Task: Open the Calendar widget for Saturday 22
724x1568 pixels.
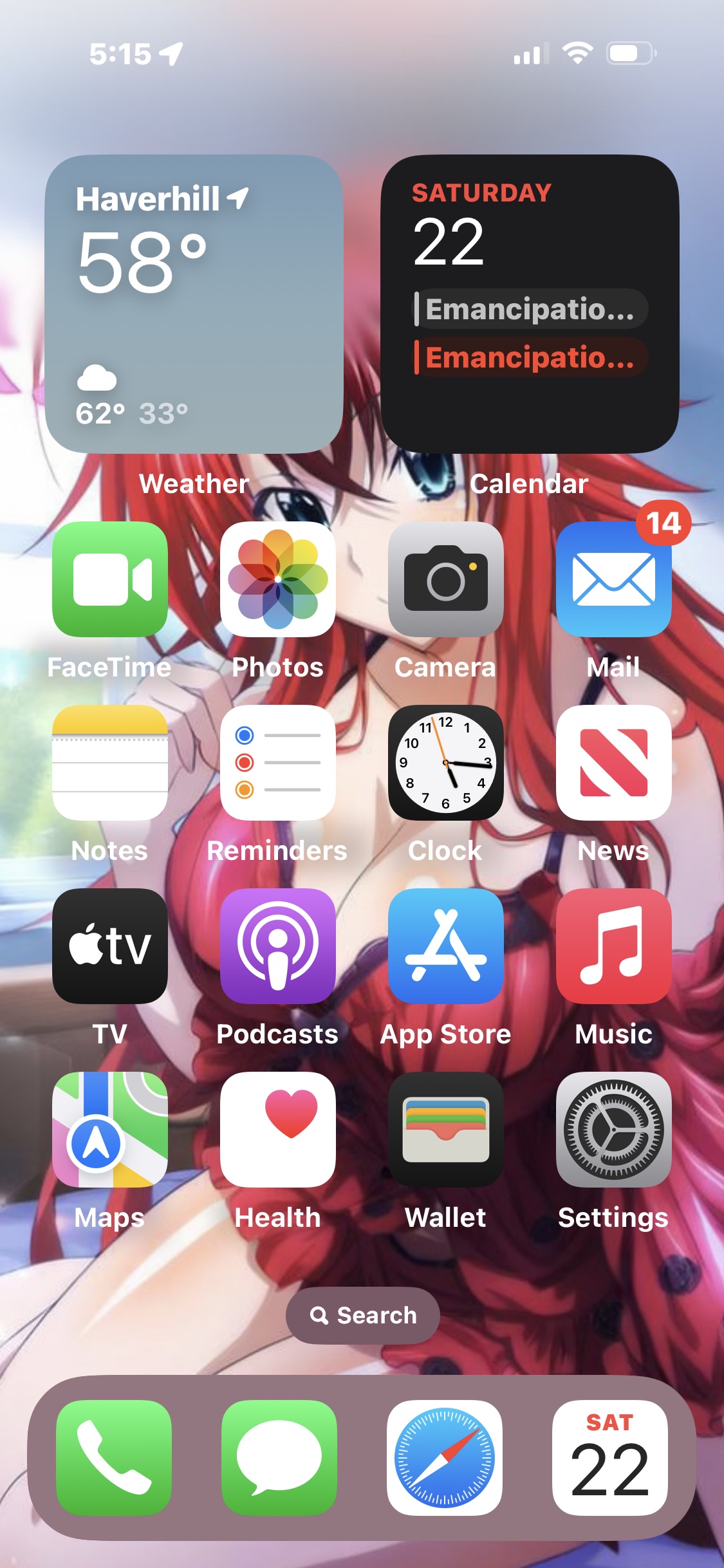Action: coord(530,304)
